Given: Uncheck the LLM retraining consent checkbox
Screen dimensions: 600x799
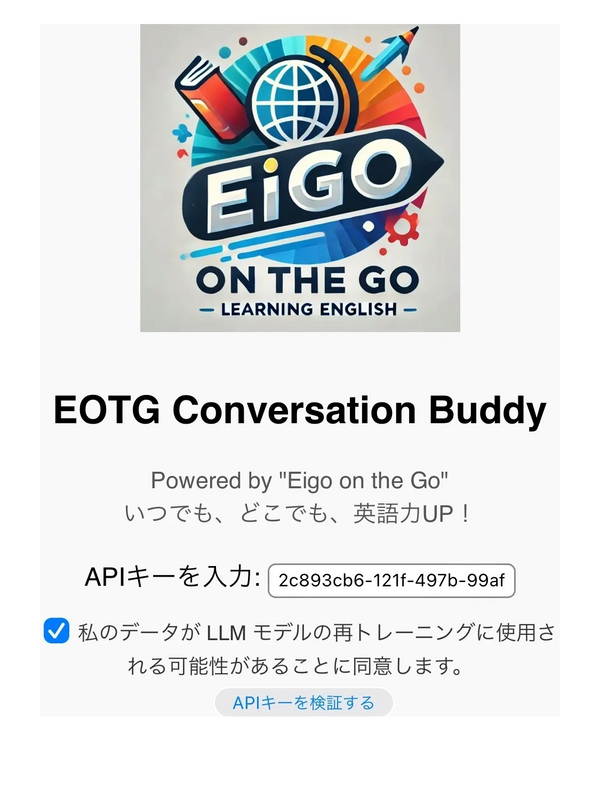Looking at the screenshot, I should click(x=57, y=631).
